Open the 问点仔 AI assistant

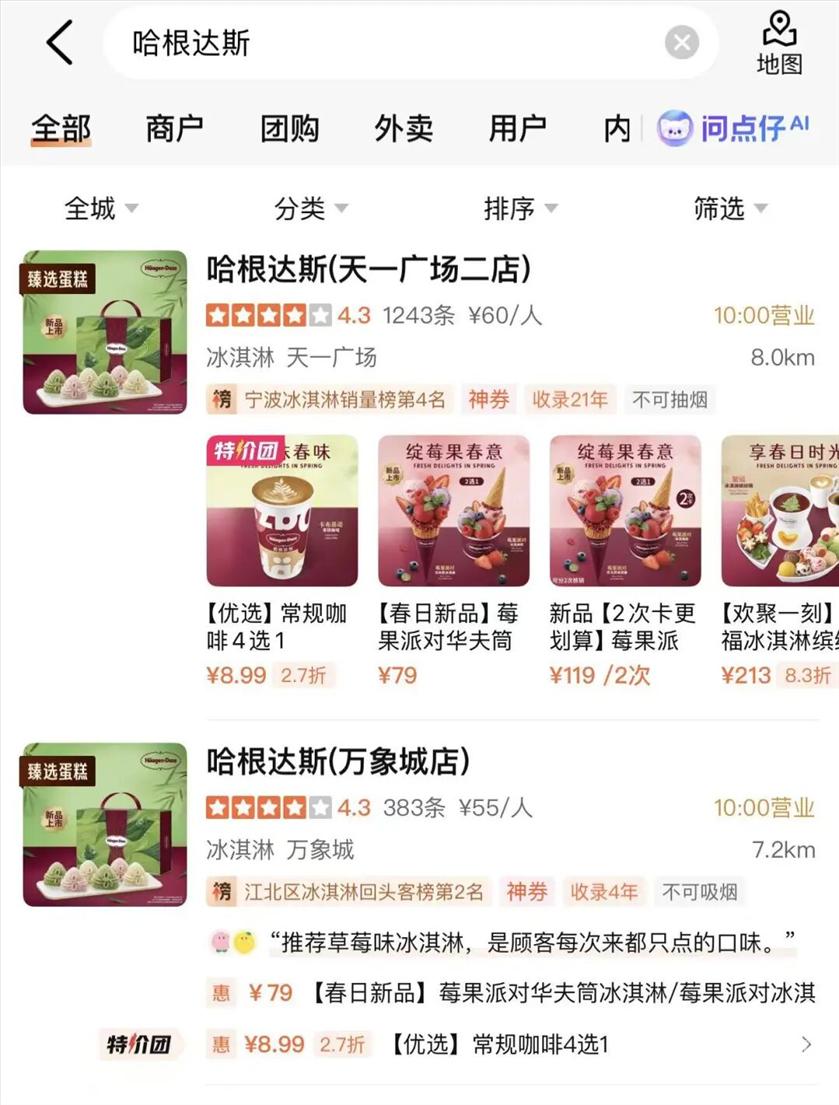(x=733, y=128)
